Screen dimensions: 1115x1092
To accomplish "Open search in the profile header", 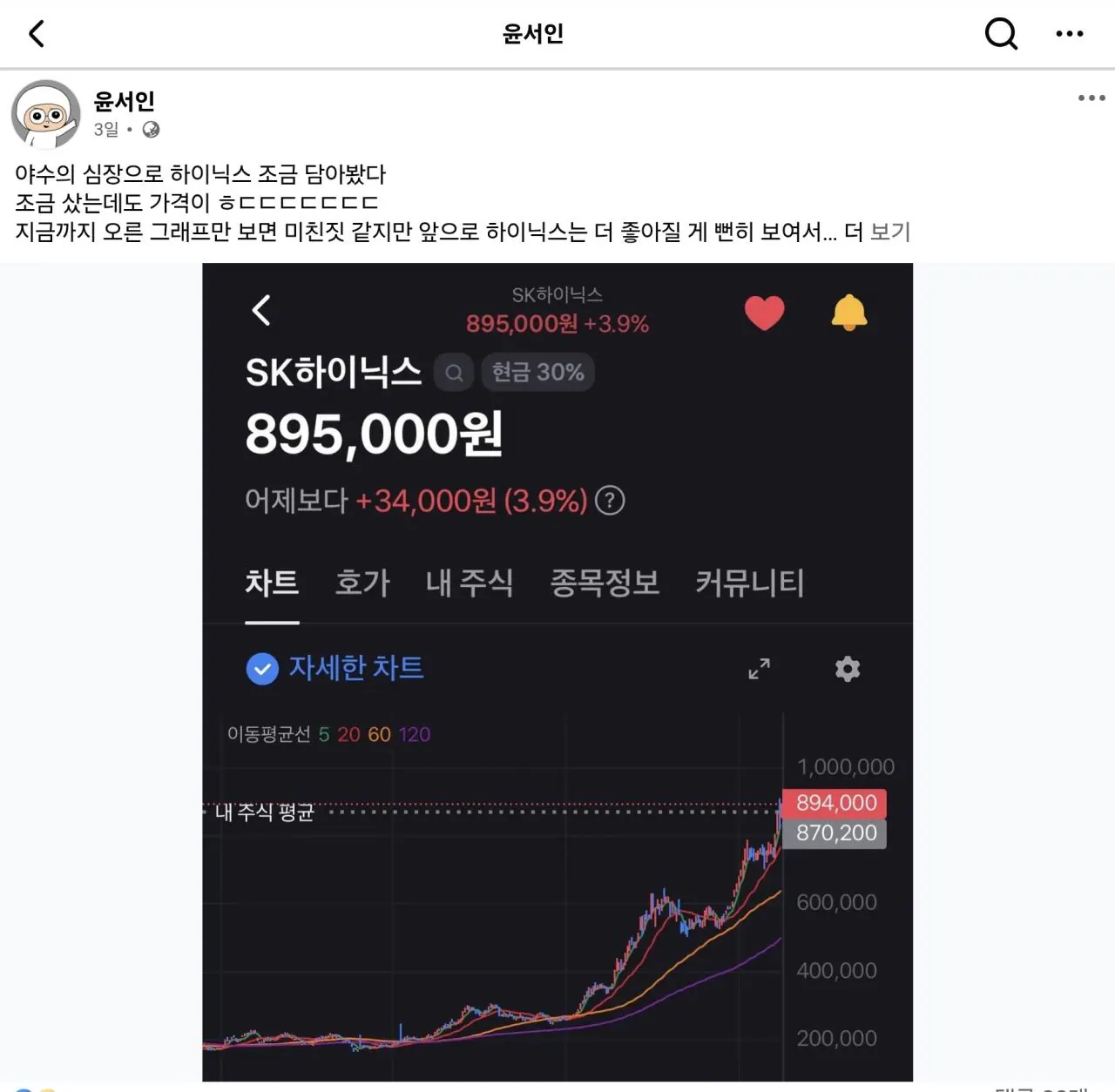I will tap(1001, 34).
